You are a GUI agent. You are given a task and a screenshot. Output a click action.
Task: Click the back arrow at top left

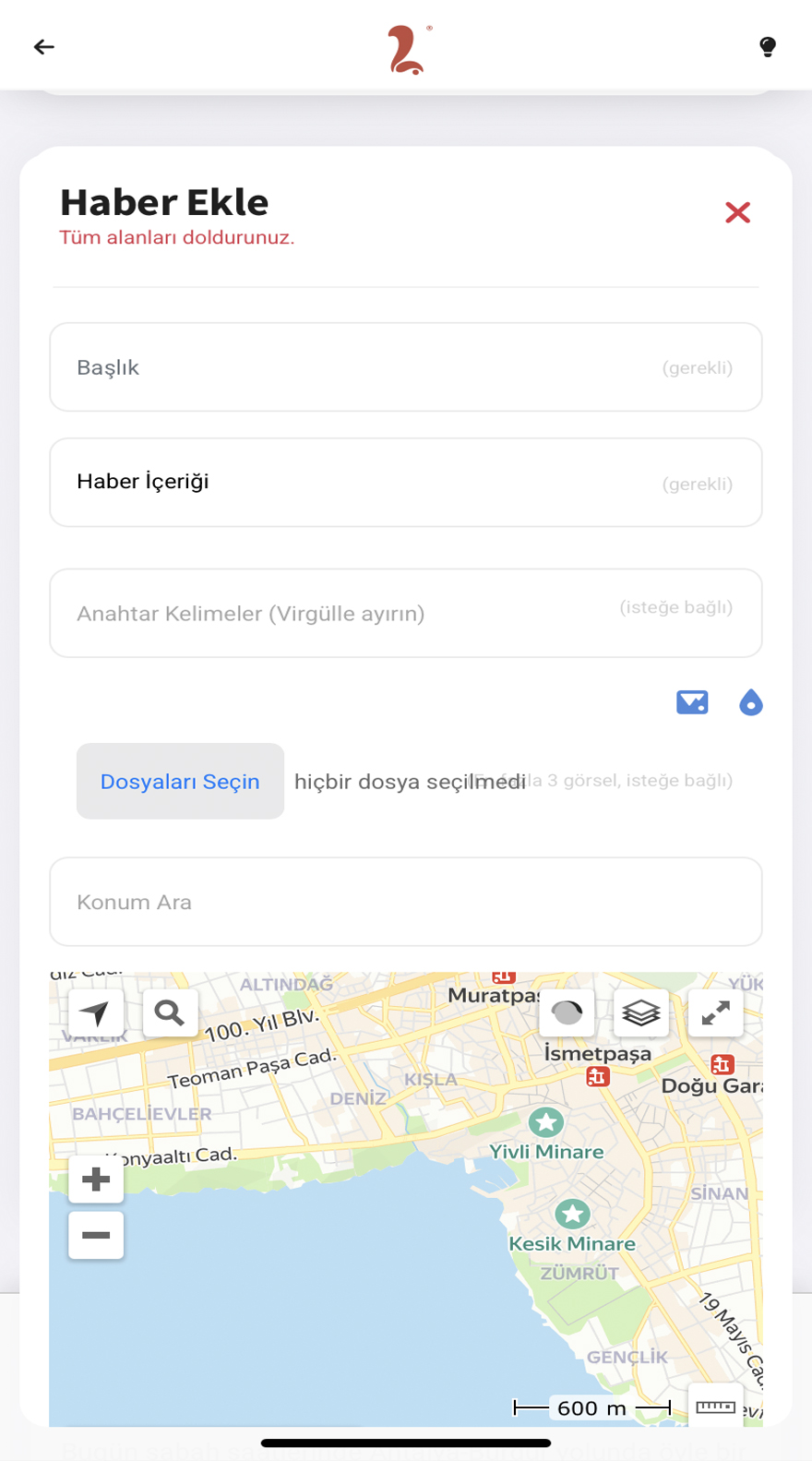pos(43,46)
